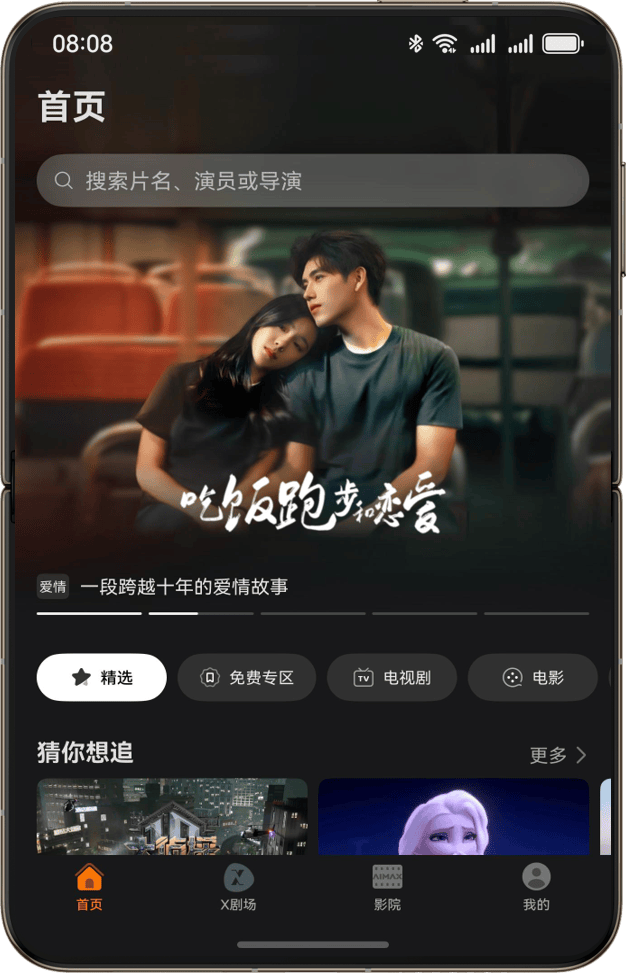Open the city skyline drama card
Viewport: 626px width, 973px height.
tap(172, 816)
